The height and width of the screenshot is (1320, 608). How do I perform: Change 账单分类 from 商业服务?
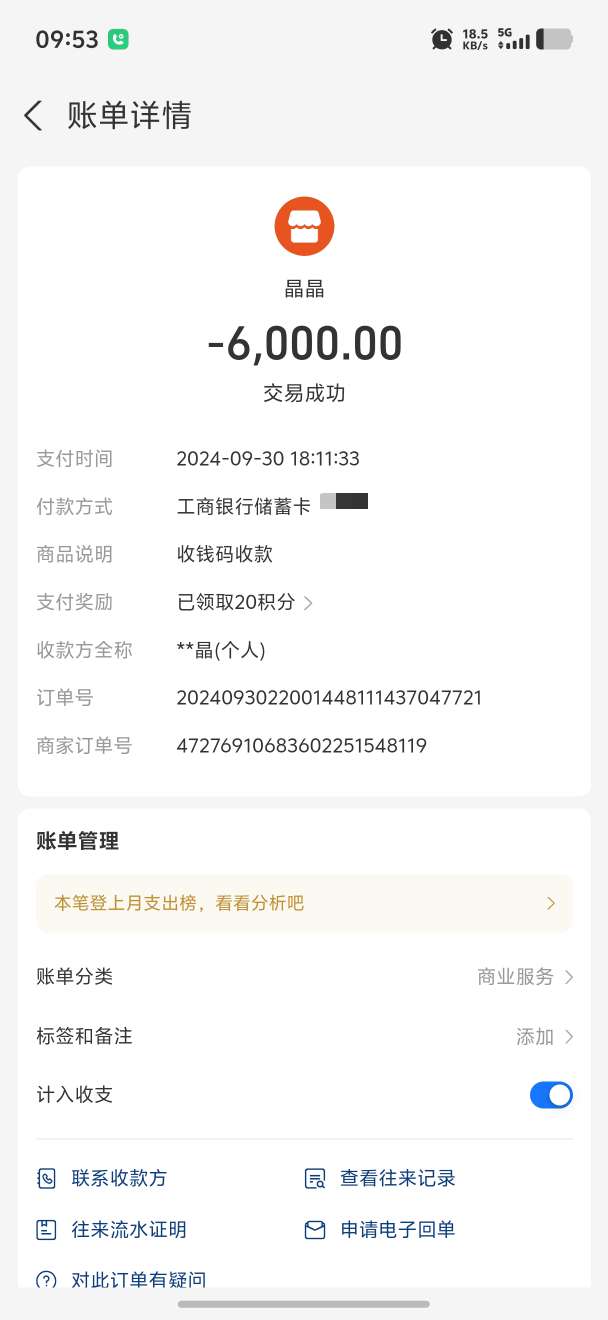click(524, 977)
